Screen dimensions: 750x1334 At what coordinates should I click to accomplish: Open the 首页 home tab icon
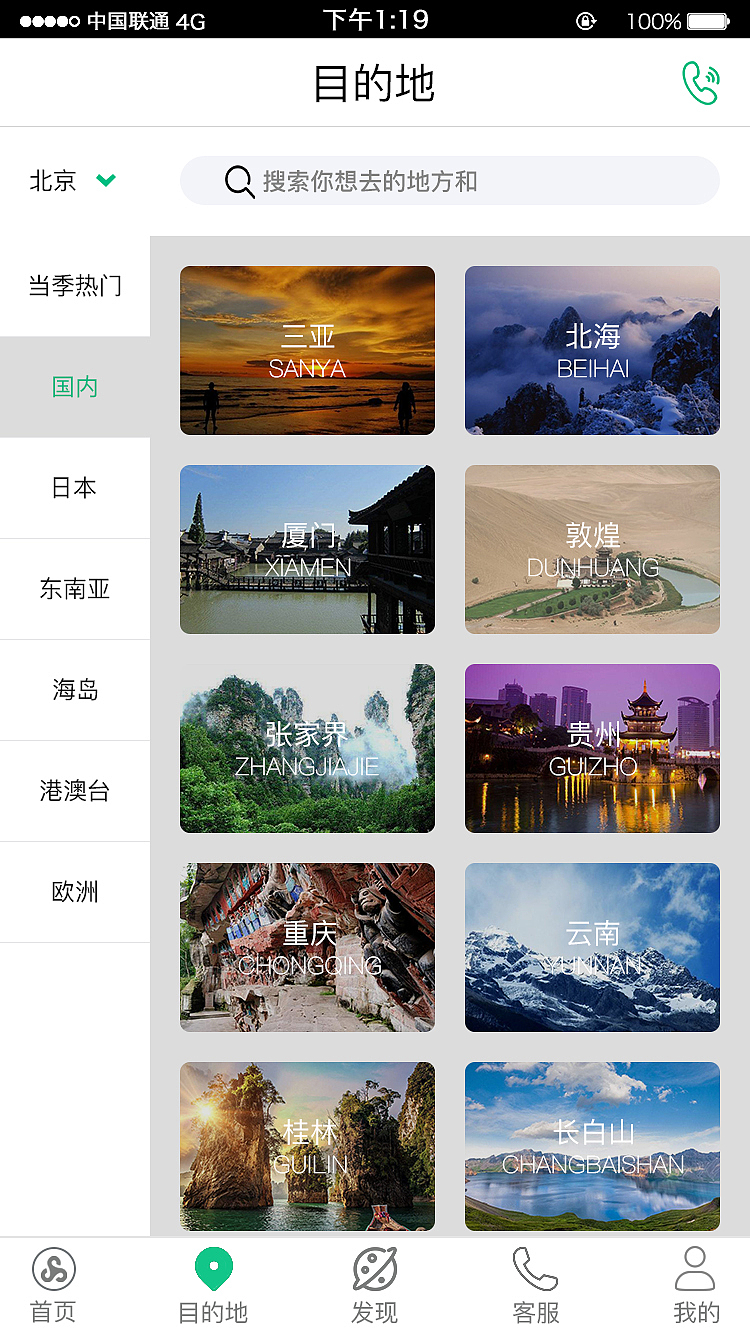52,1268
